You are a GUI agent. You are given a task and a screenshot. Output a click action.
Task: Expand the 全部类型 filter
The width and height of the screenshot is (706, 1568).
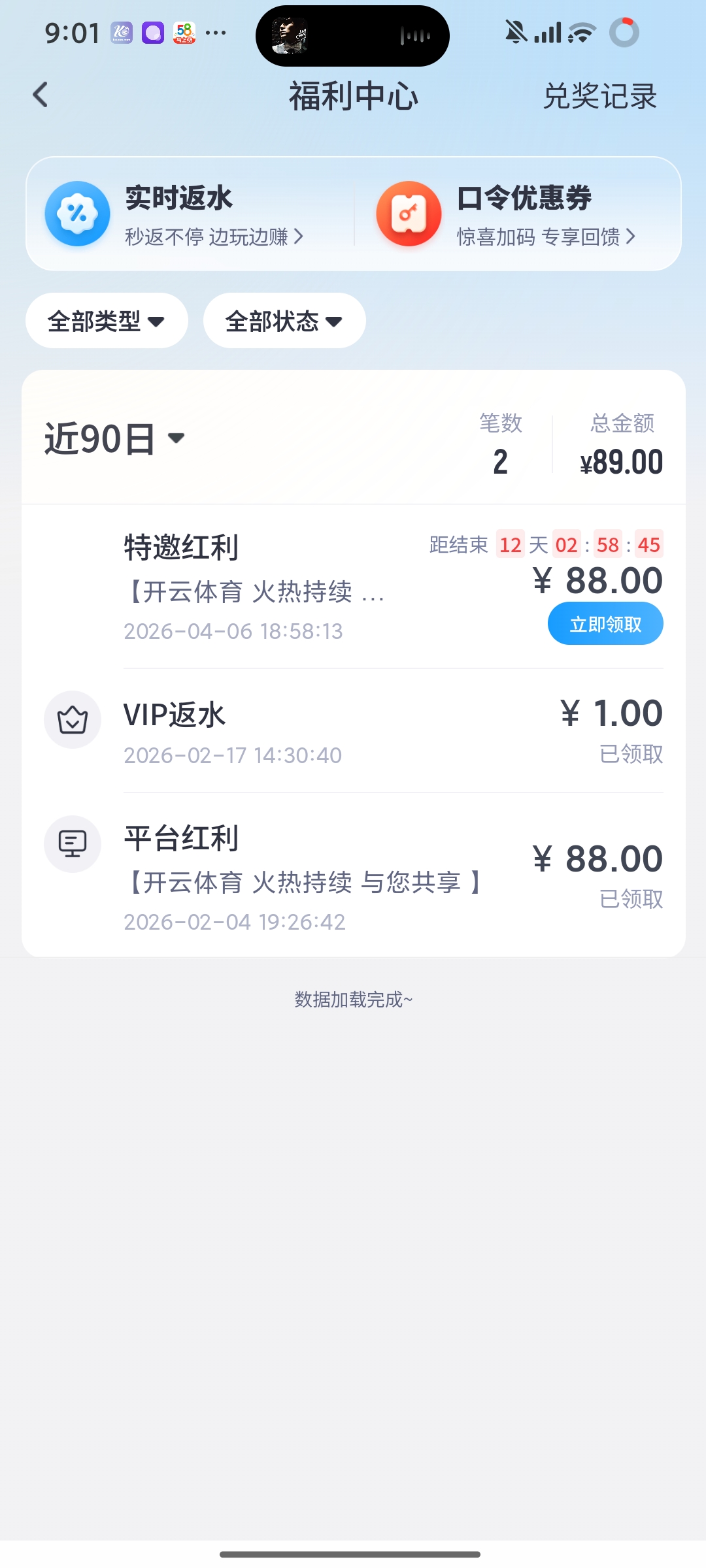107,321
